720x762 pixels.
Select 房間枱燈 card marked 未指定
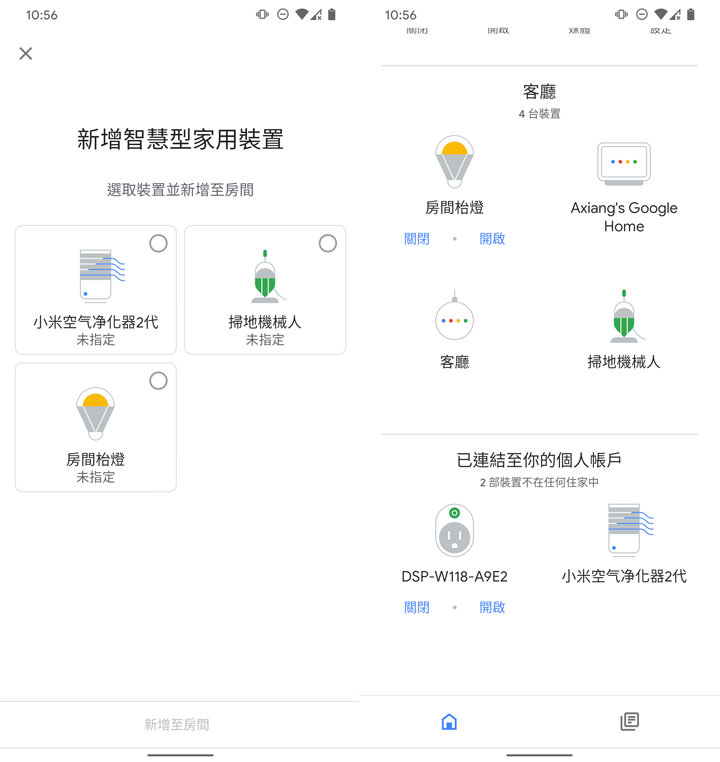point(96,427)
